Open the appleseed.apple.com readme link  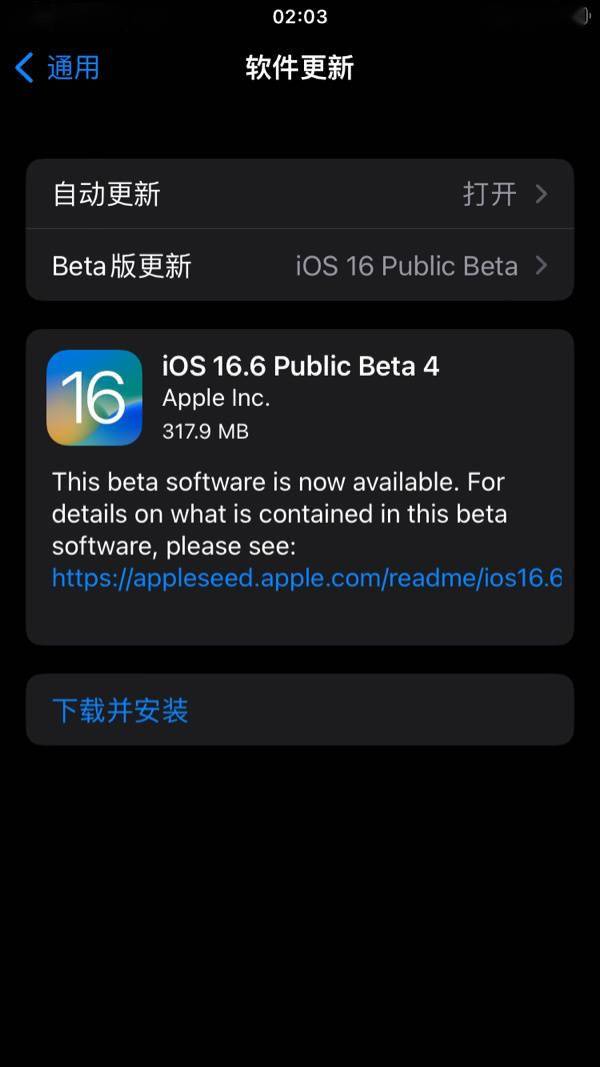click(306, 577)
